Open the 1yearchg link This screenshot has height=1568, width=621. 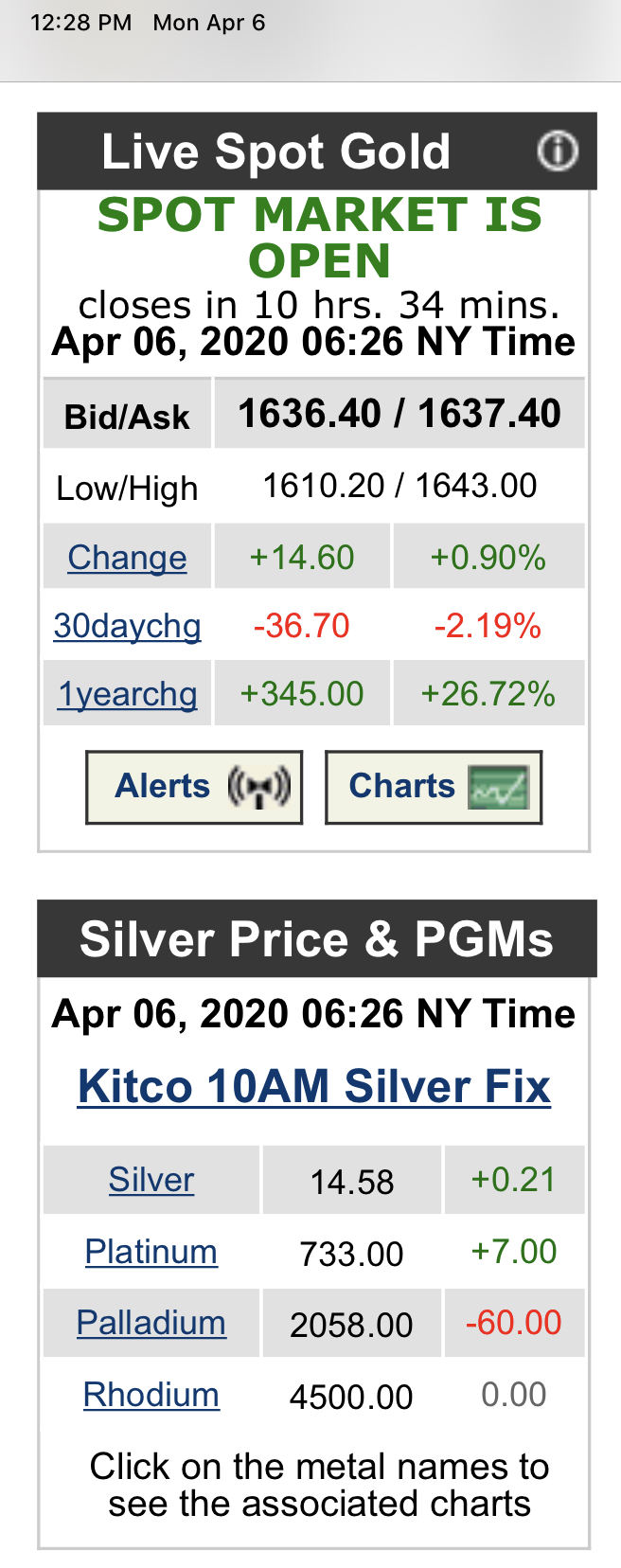(127, 694)
